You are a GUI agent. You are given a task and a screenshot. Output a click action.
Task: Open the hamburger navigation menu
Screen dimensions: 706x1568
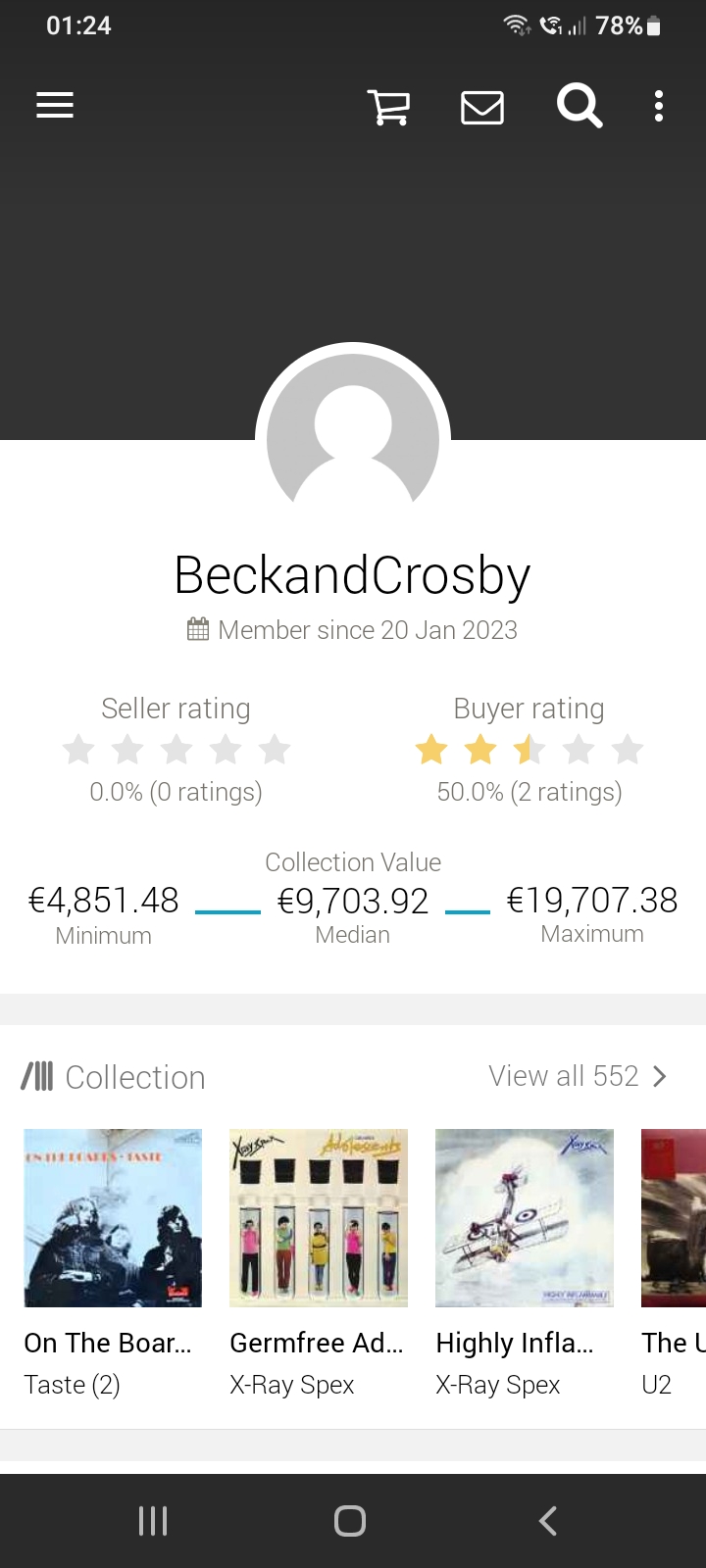pos(55,106)
